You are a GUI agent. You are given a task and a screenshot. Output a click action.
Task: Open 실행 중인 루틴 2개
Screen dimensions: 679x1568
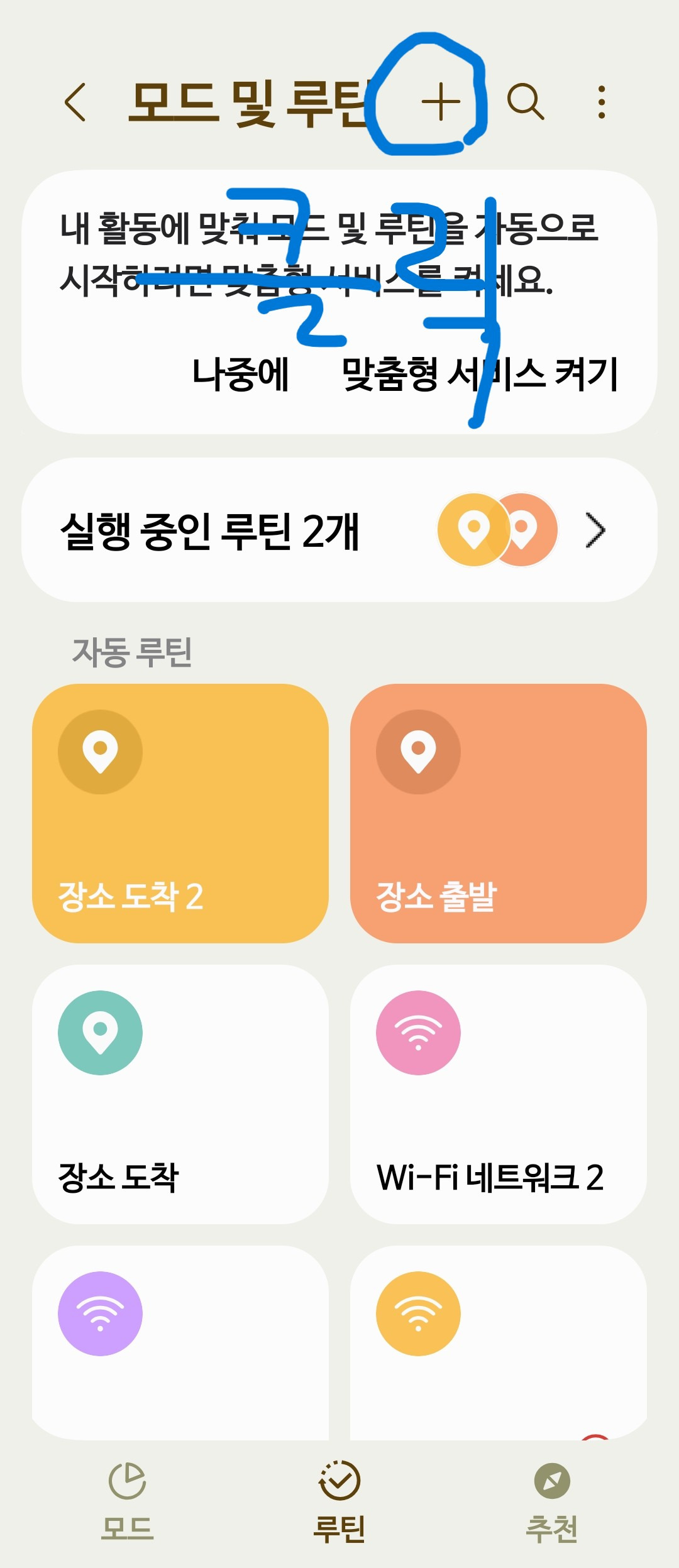click(339, 530)
